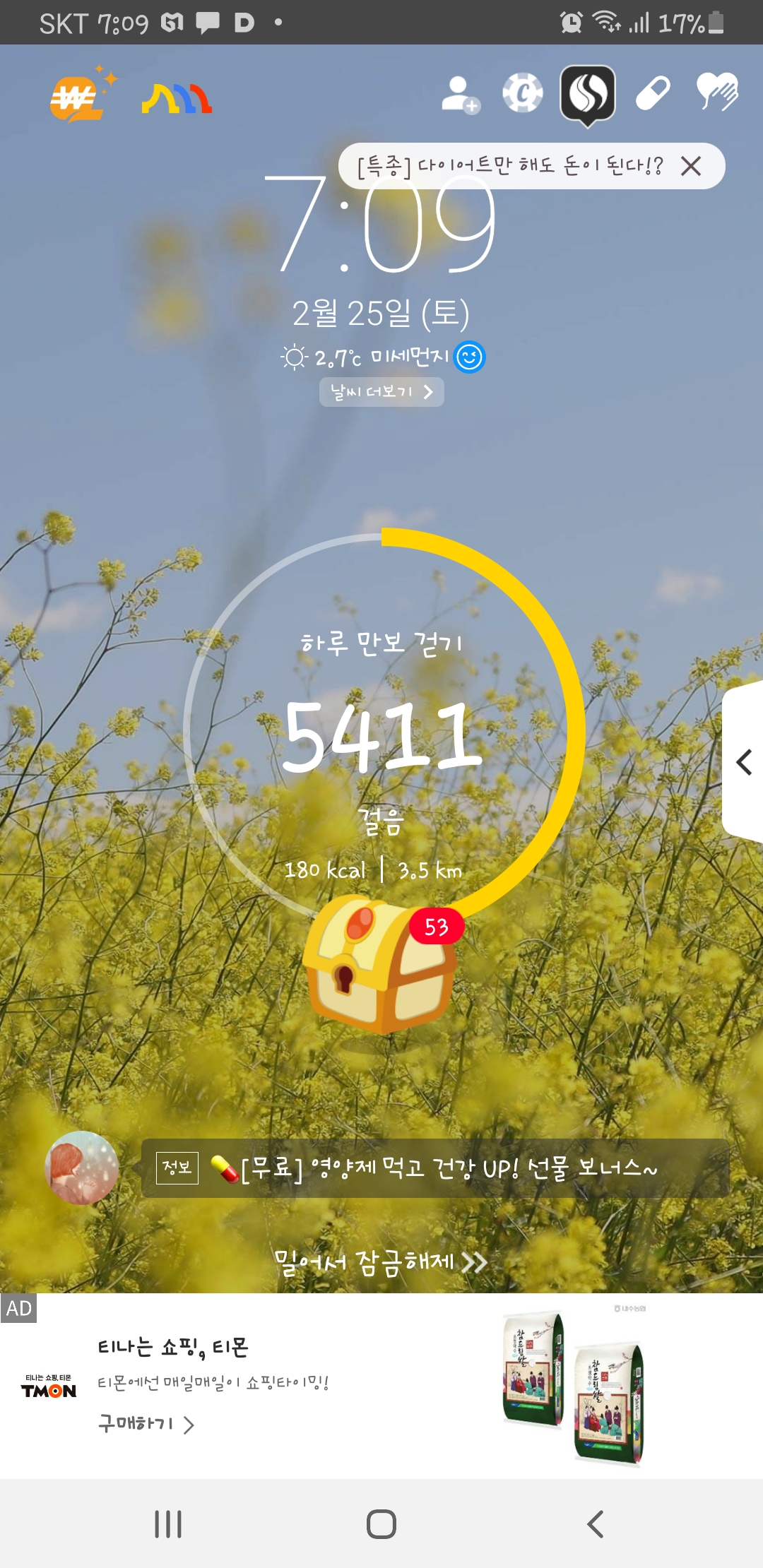This screenshot has height=1568, width=763.
Task: Tap the pill supplement icon
Action: click(x=652, y=93)
